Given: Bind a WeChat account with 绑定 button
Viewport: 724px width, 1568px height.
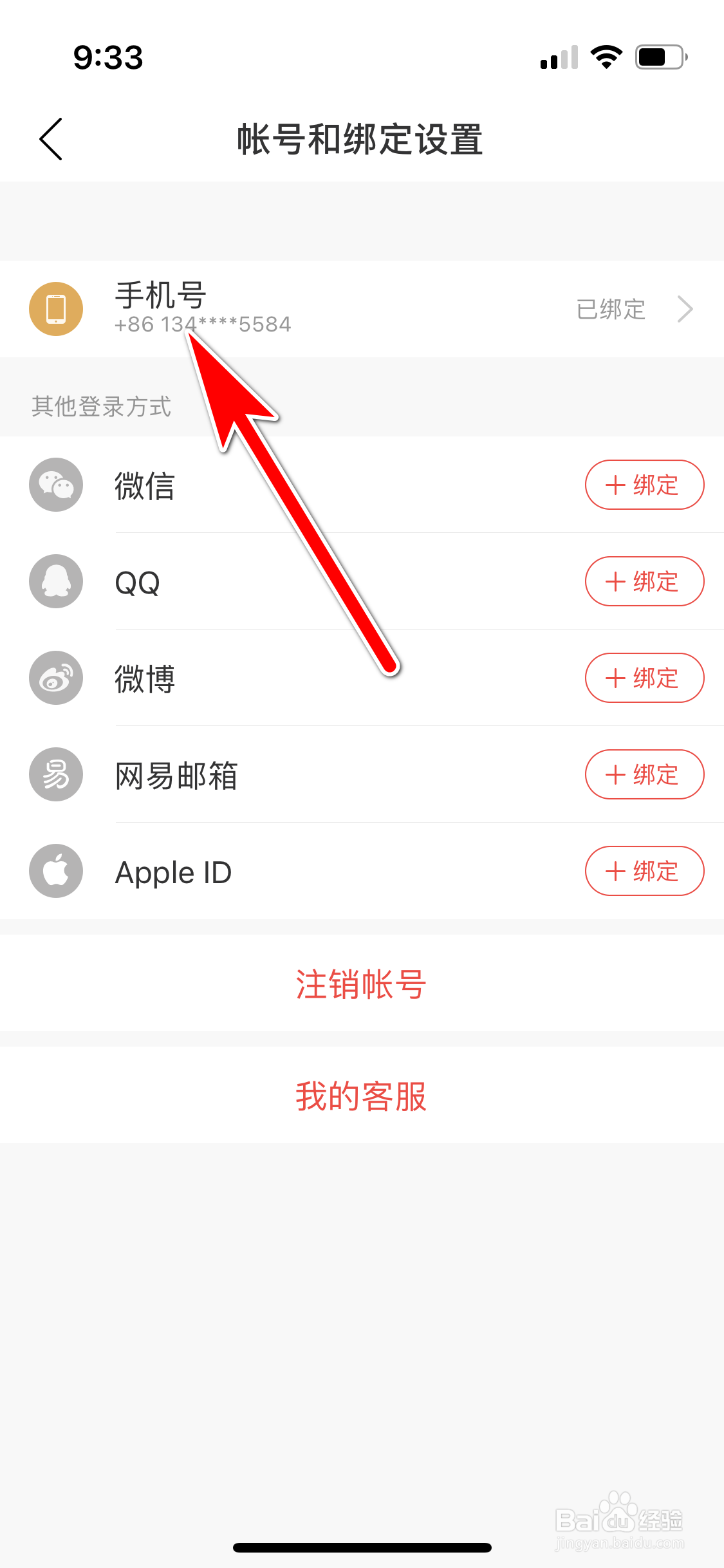Looking at the screenshot, I should (x=644, y=485).
